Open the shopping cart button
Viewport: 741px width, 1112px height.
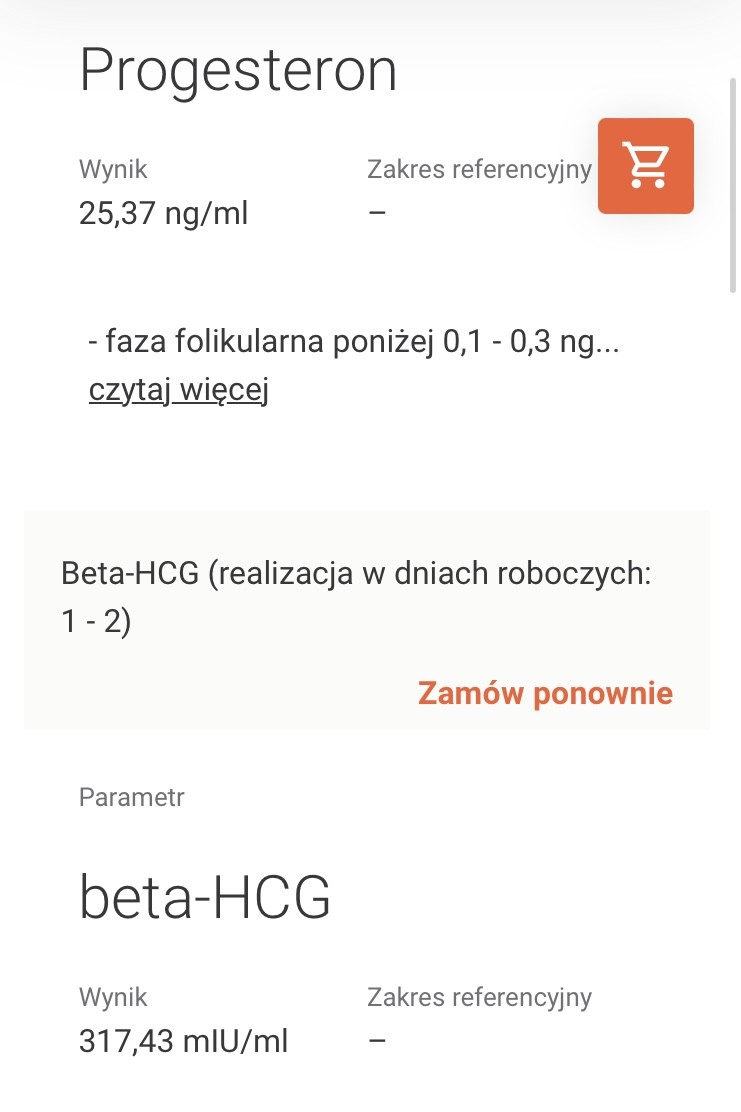point(645,166)
